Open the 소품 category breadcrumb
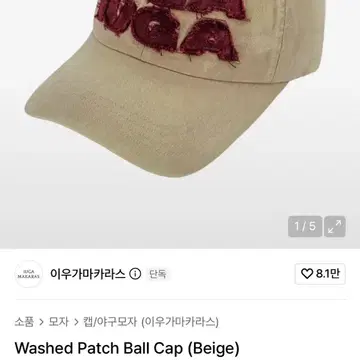The width and height of the screenshot is (360, 360). (24, 322)
